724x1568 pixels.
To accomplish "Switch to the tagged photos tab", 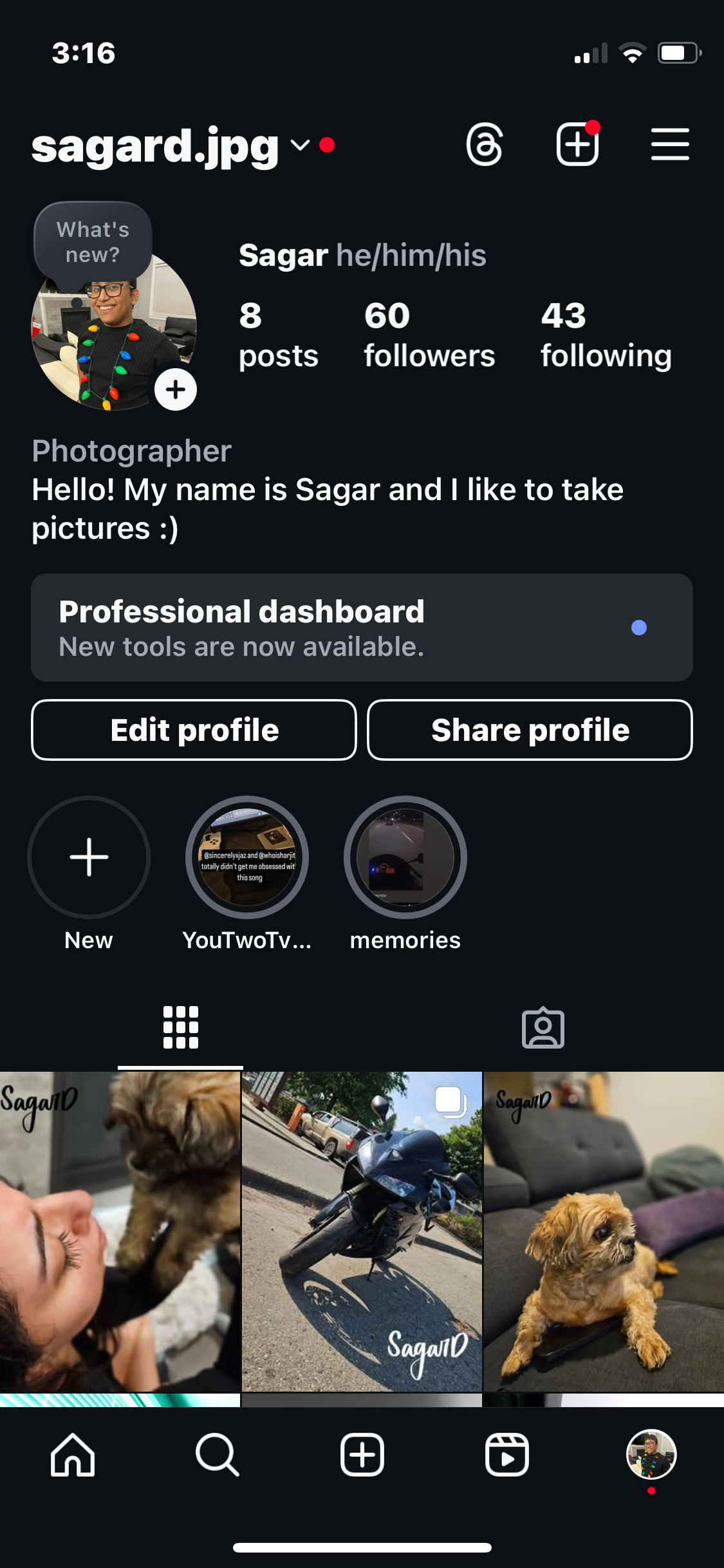I will (x=543, y=1028).
